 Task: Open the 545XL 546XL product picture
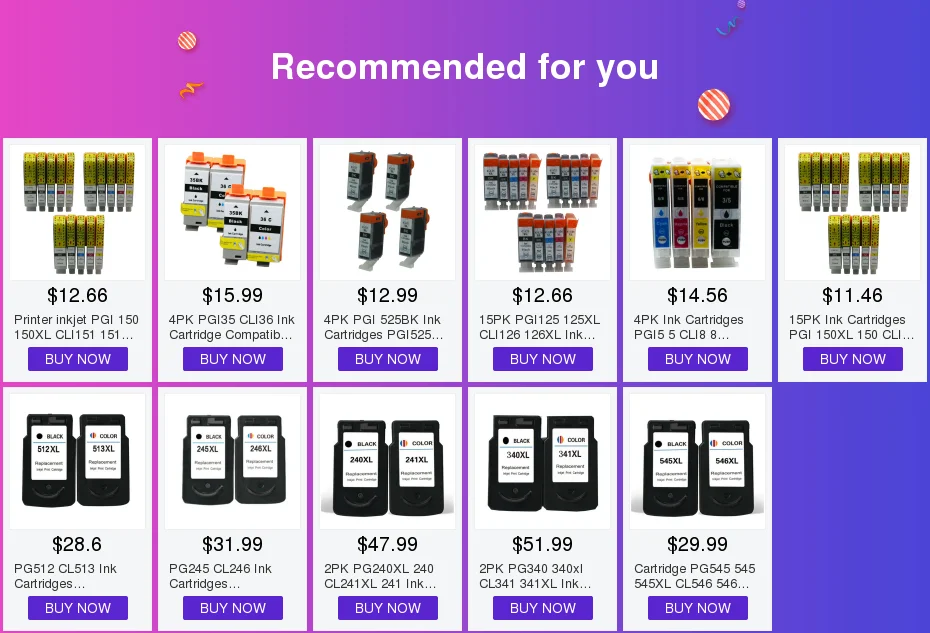tap(698, 461)
